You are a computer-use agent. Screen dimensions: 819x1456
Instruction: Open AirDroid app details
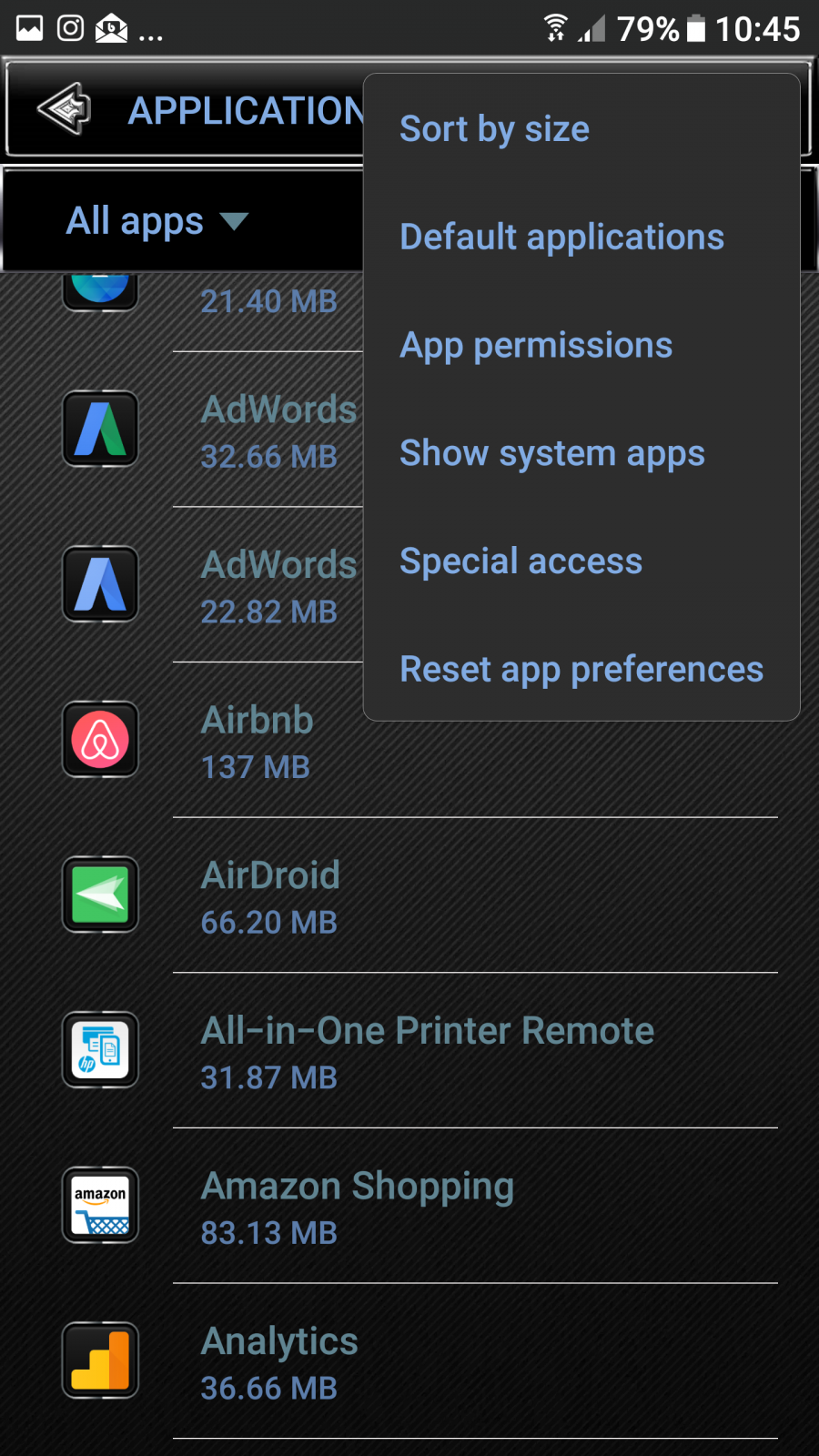pyautogui.click(x=409, y=896)
